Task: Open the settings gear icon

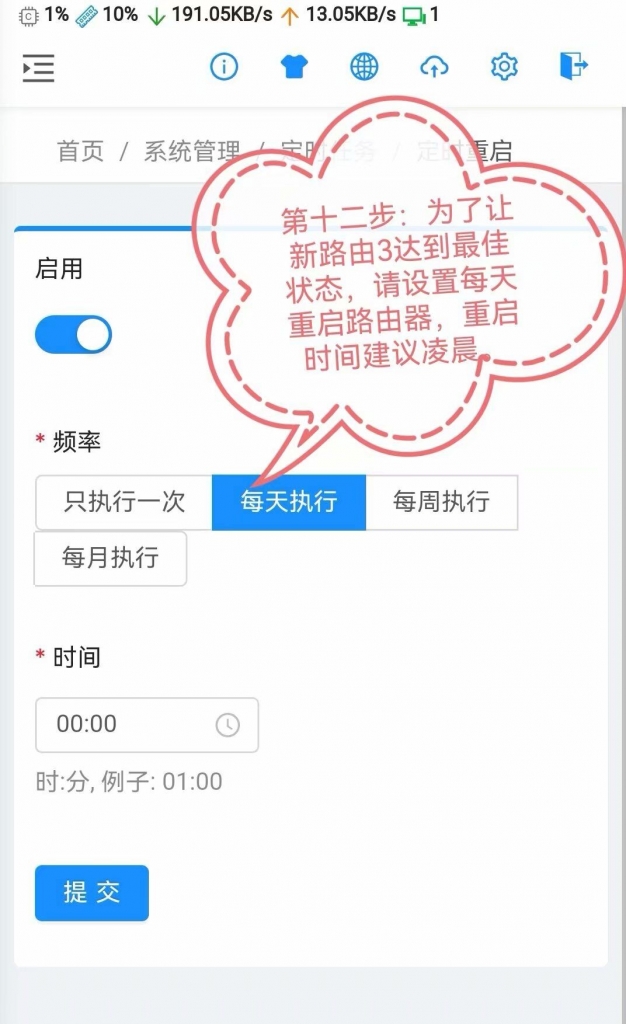Action: click(x=504, y=67)
